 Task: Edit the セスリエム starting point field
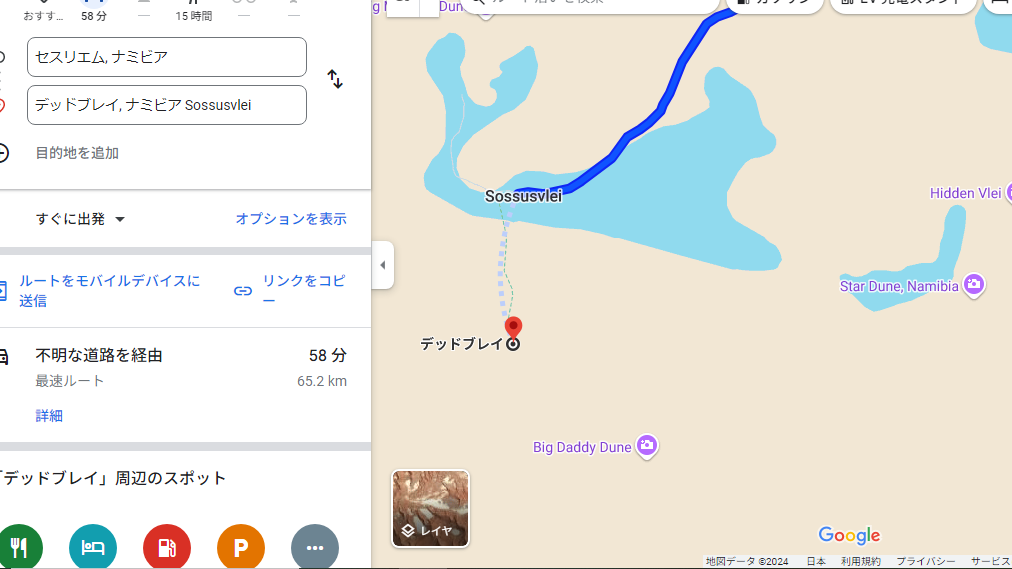click(x=166, y=57)
